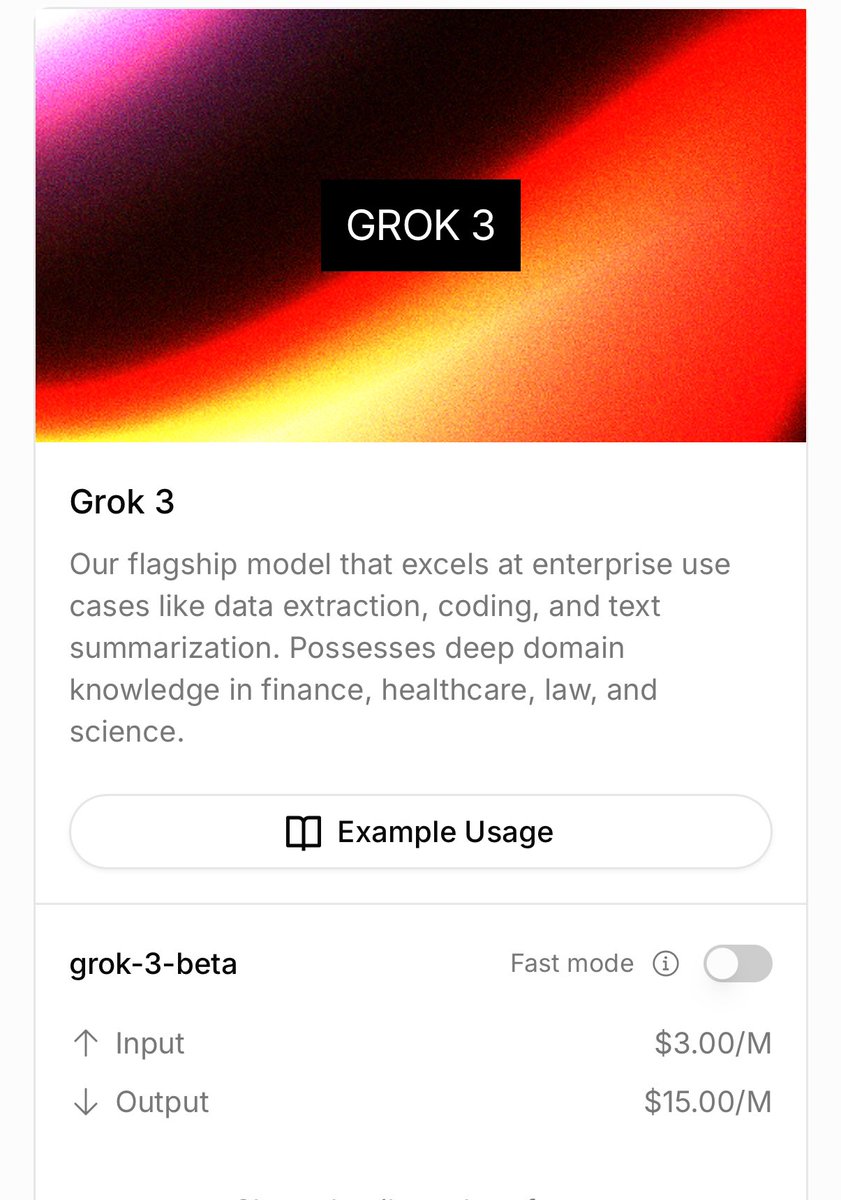Image resolution: width=841 pixels, height=1200 pixels.
Task: Open Example Usage for Grok 3
Action: (420, 831)
